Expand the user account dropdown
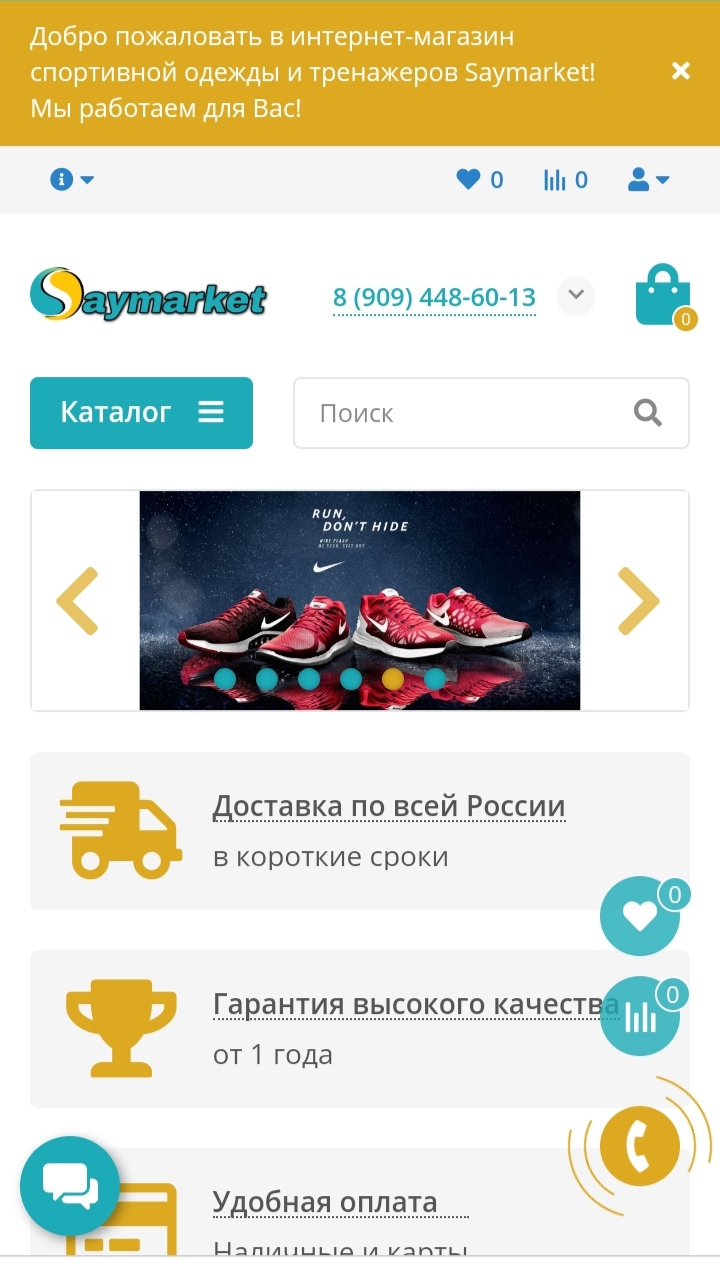 pyautogui.click(x=649, y=180)
